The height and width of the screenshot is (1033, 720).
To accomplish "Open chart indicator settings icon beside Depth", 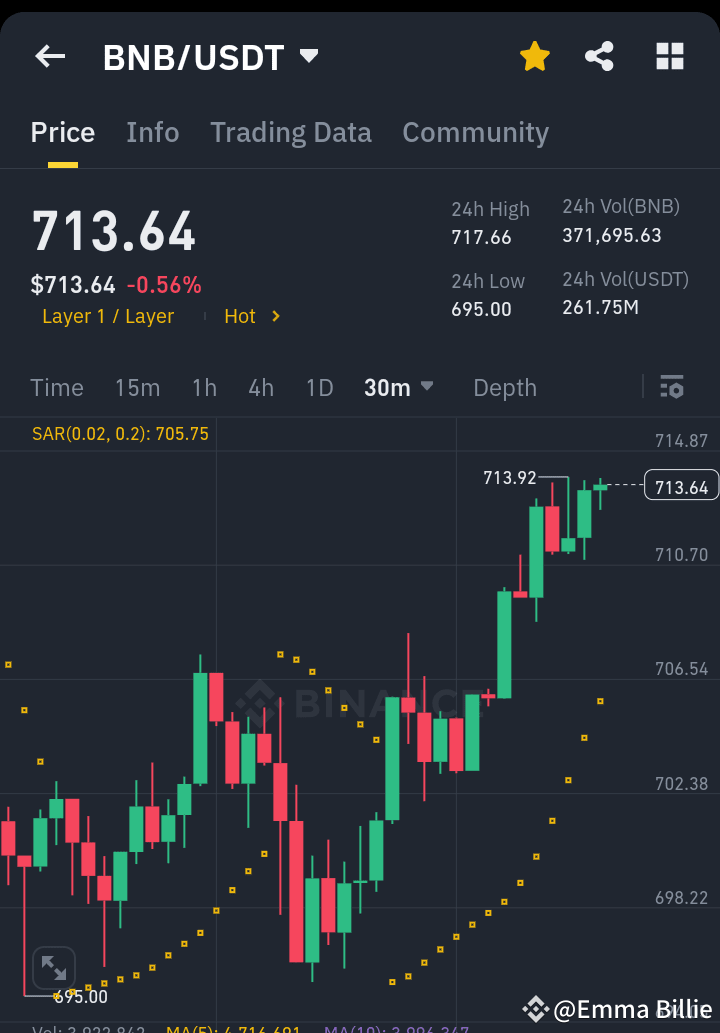I will (672, 387).
